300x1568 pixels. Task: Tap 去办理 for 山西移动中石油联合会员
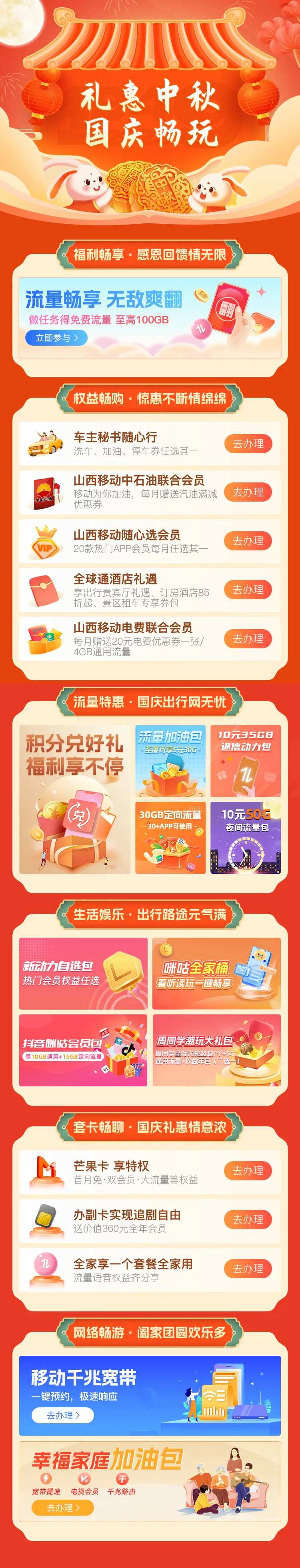[248, 492]
